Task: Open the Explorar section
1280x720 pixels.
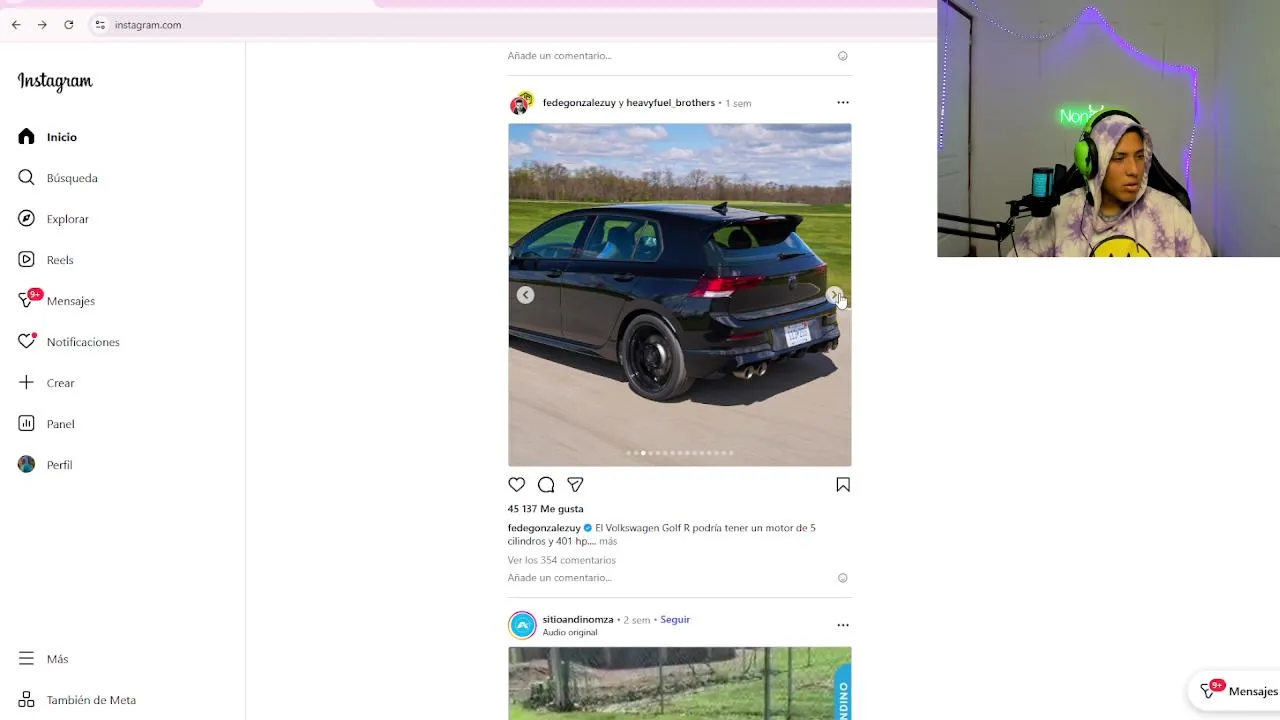Action: [67, 219]
